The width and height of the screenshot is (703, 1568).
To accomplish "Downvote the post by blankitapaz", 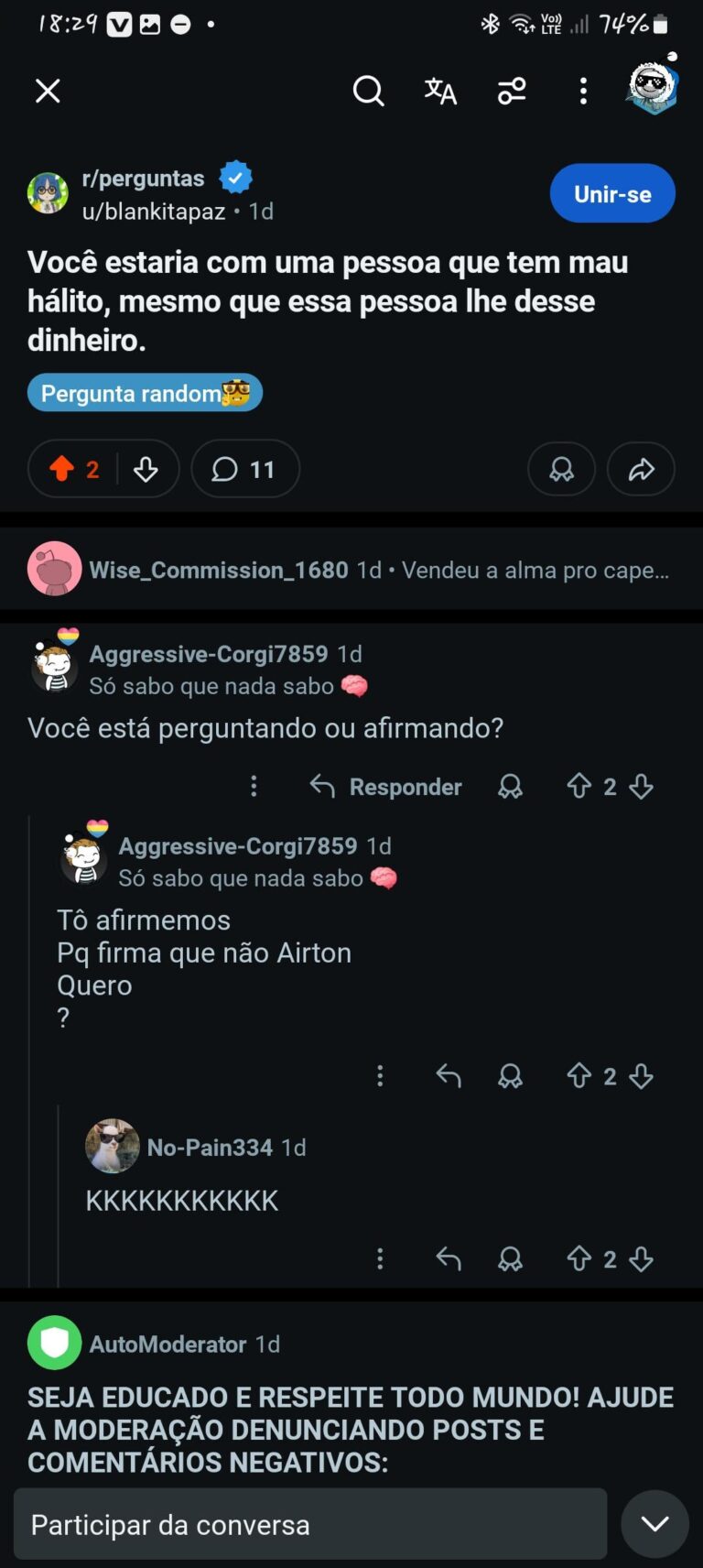I will tap(146, 469).
